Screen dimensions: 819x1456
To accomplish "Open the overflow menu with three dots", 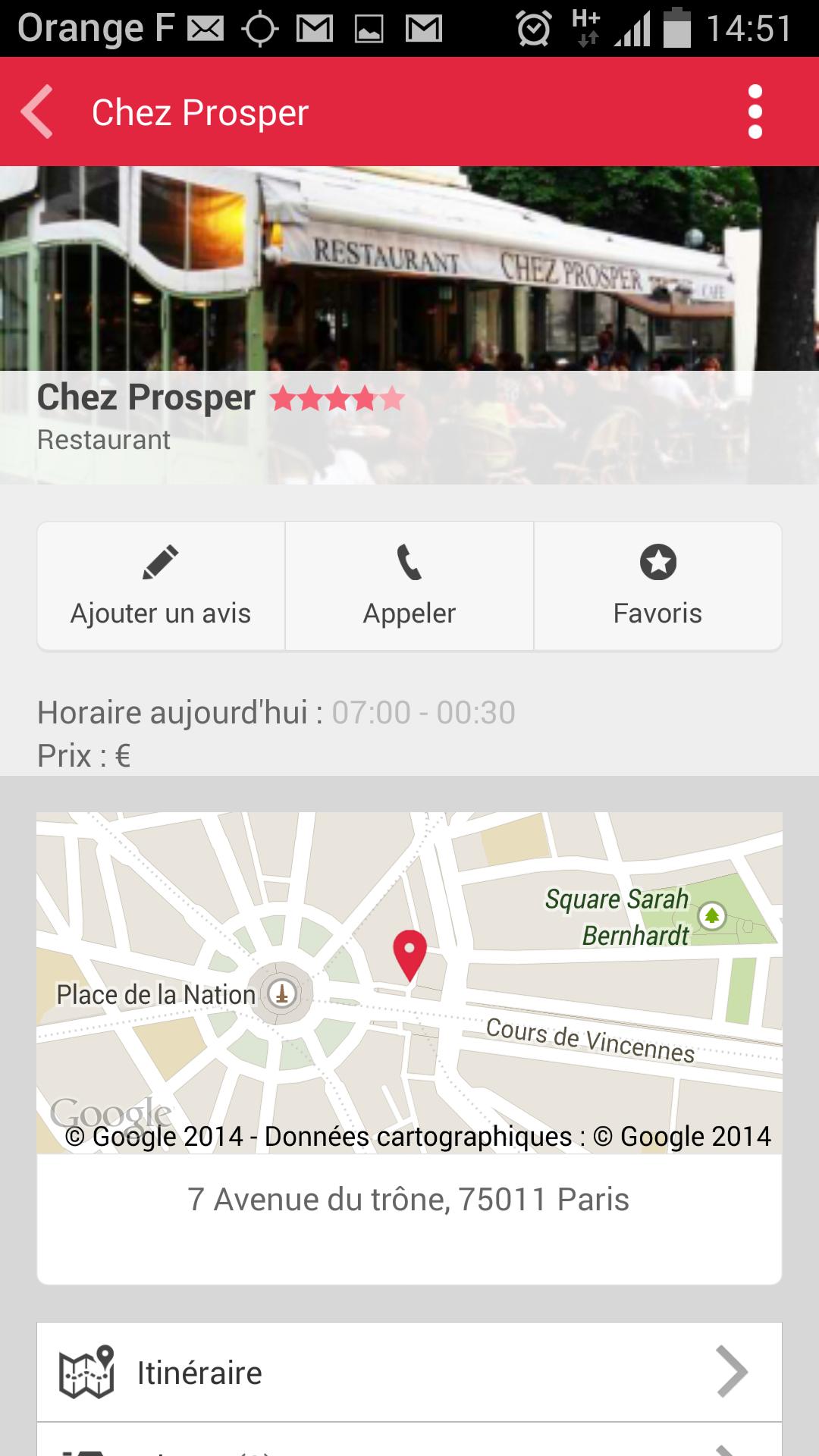I will pos(753,111).
